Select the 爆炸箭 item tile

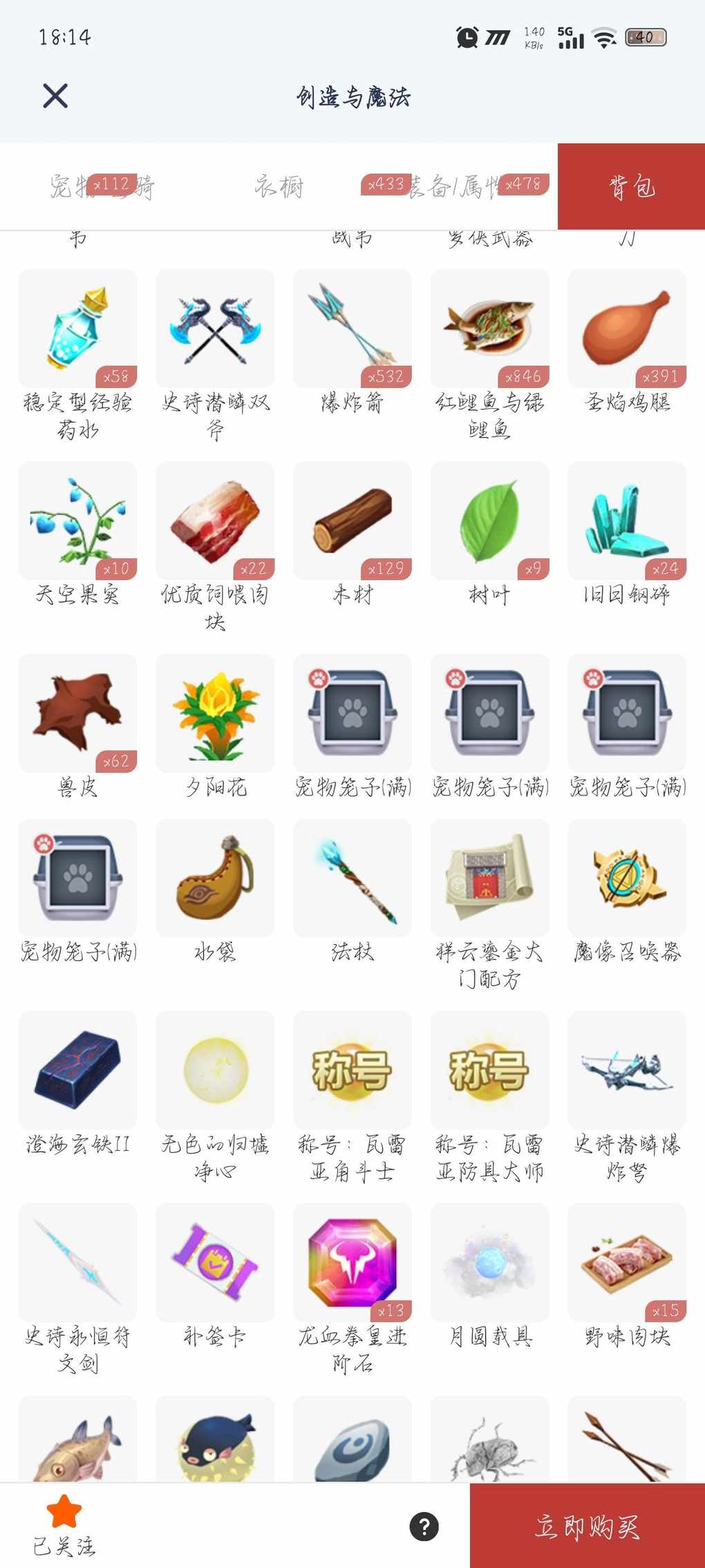[352, 329]
